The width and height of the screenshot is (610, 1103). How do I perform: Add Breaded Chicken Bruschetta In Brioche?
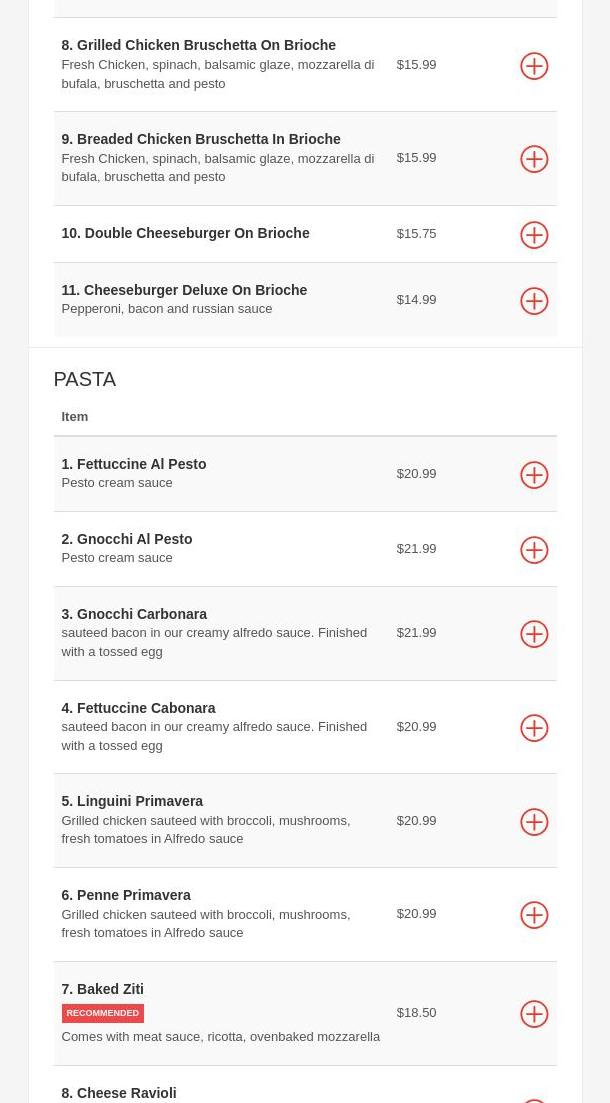coord(534,159)
